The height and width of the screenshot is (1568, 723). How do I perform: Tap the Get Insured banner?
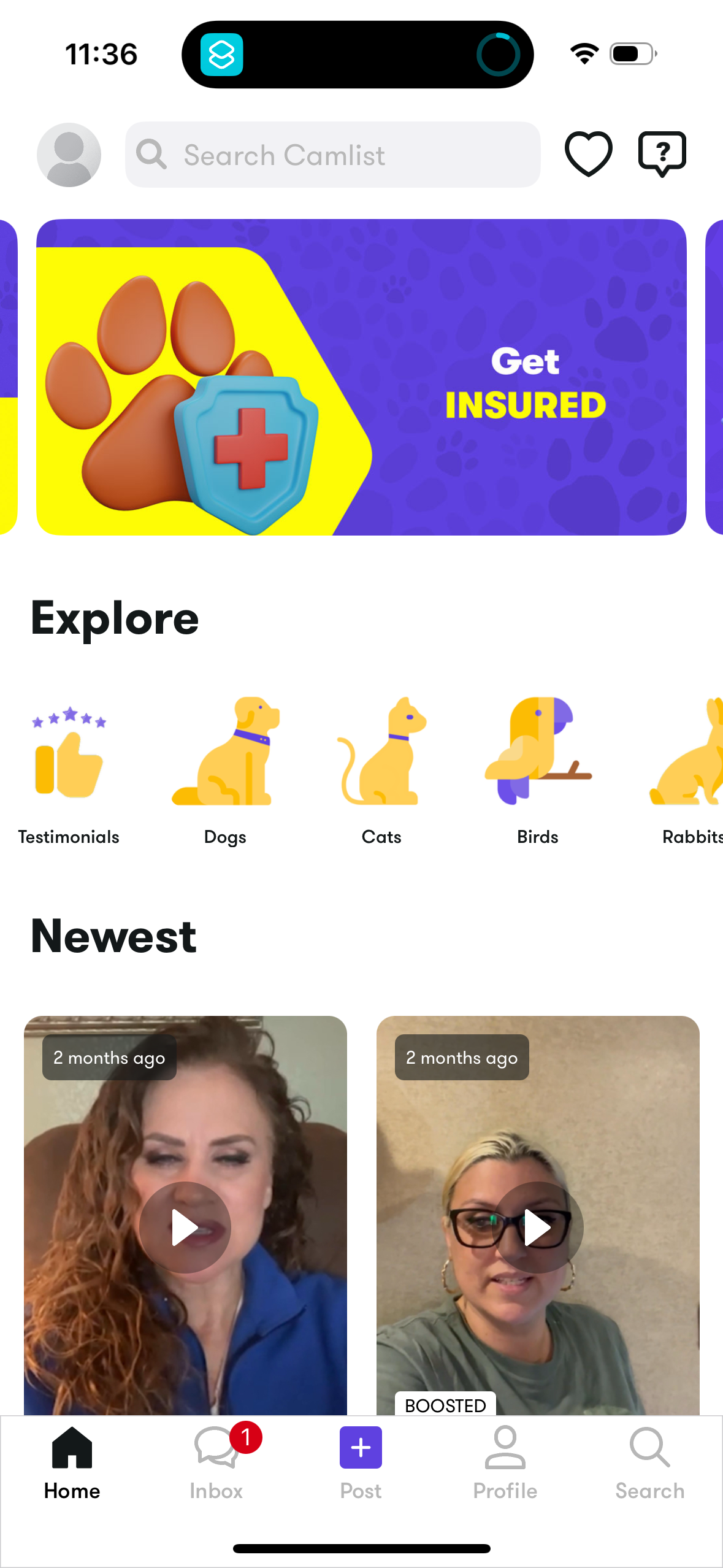tap(361, 379)
